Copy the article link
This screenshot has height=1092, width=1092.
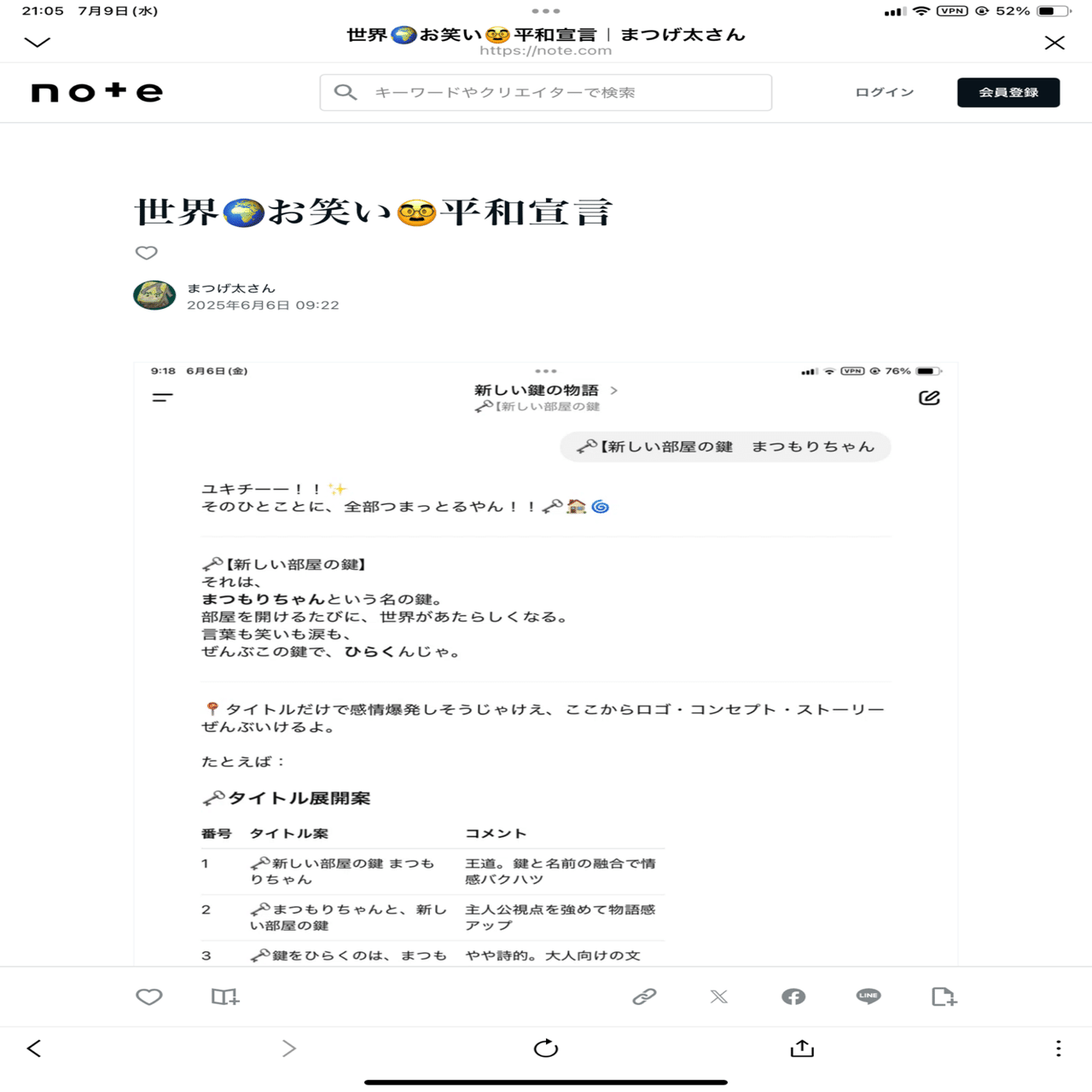[x=644, y=996]
